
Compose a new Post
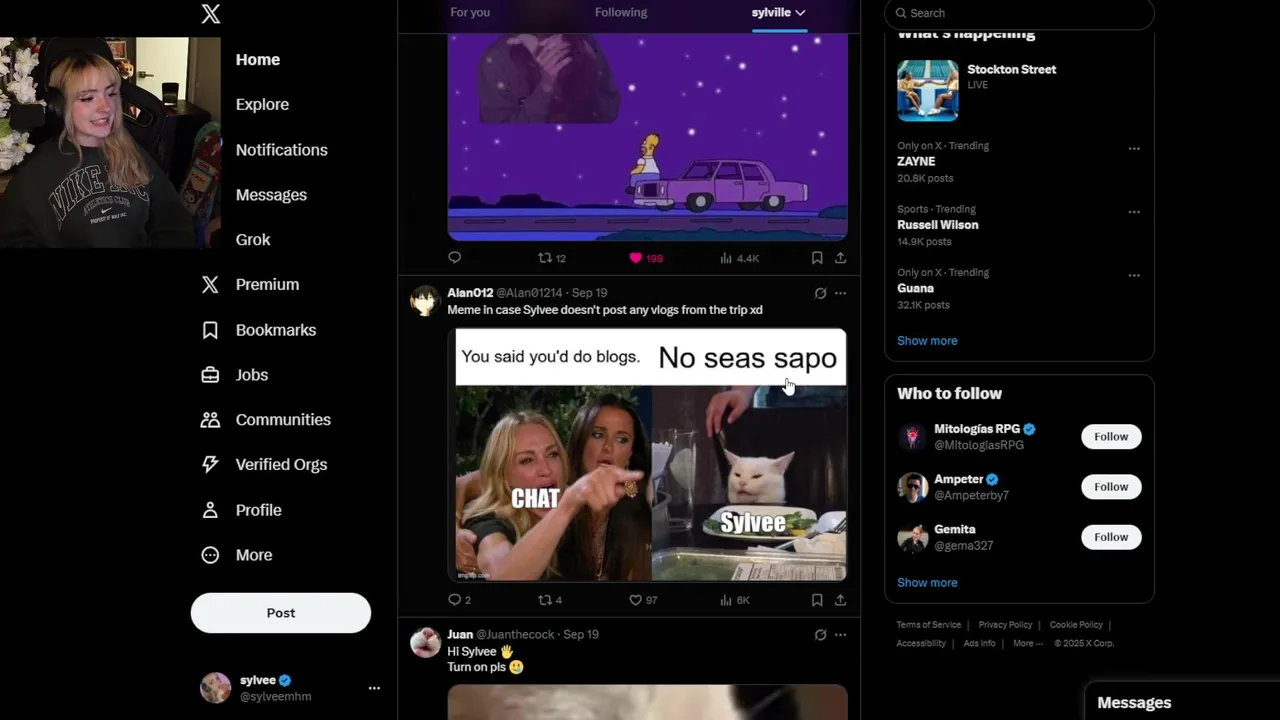[x=281, y=613]
